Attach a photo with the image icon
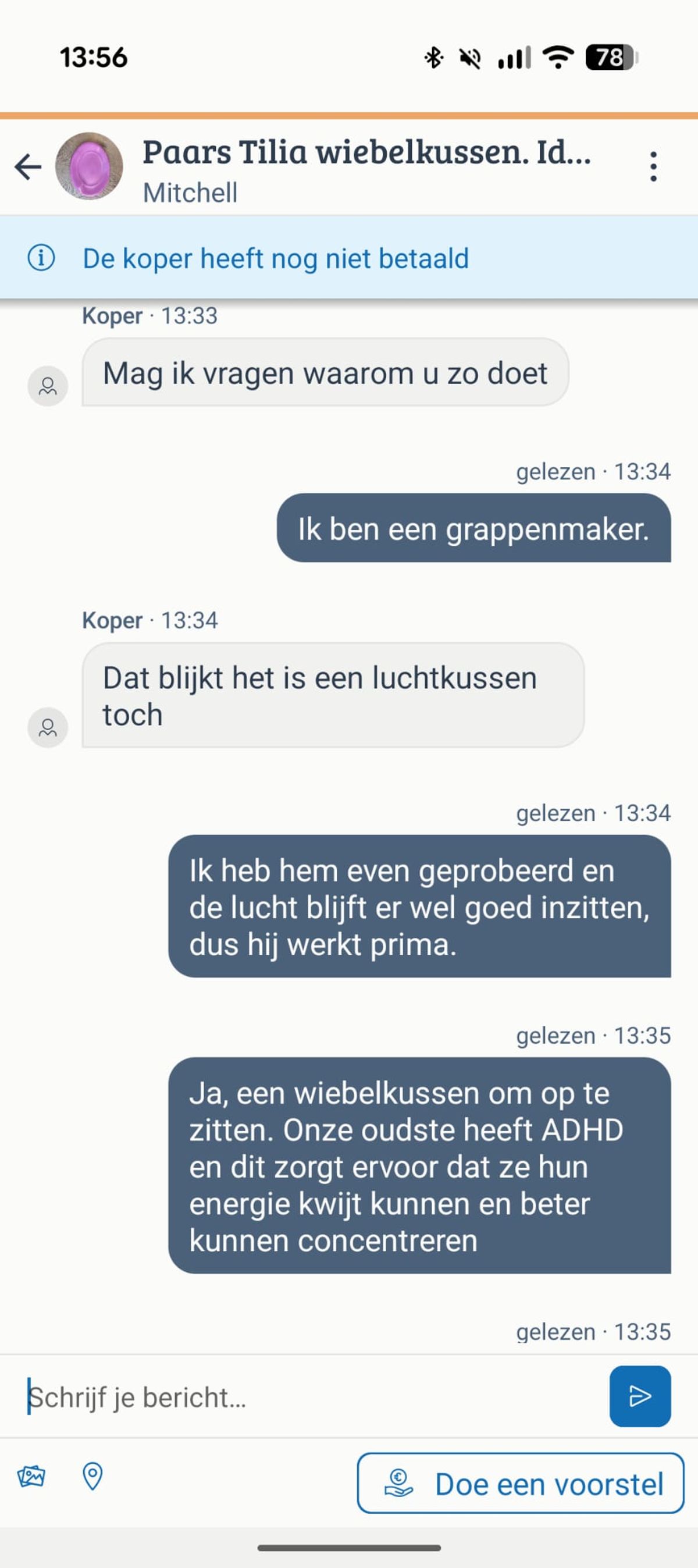698x1568 pixels. 31,1477
